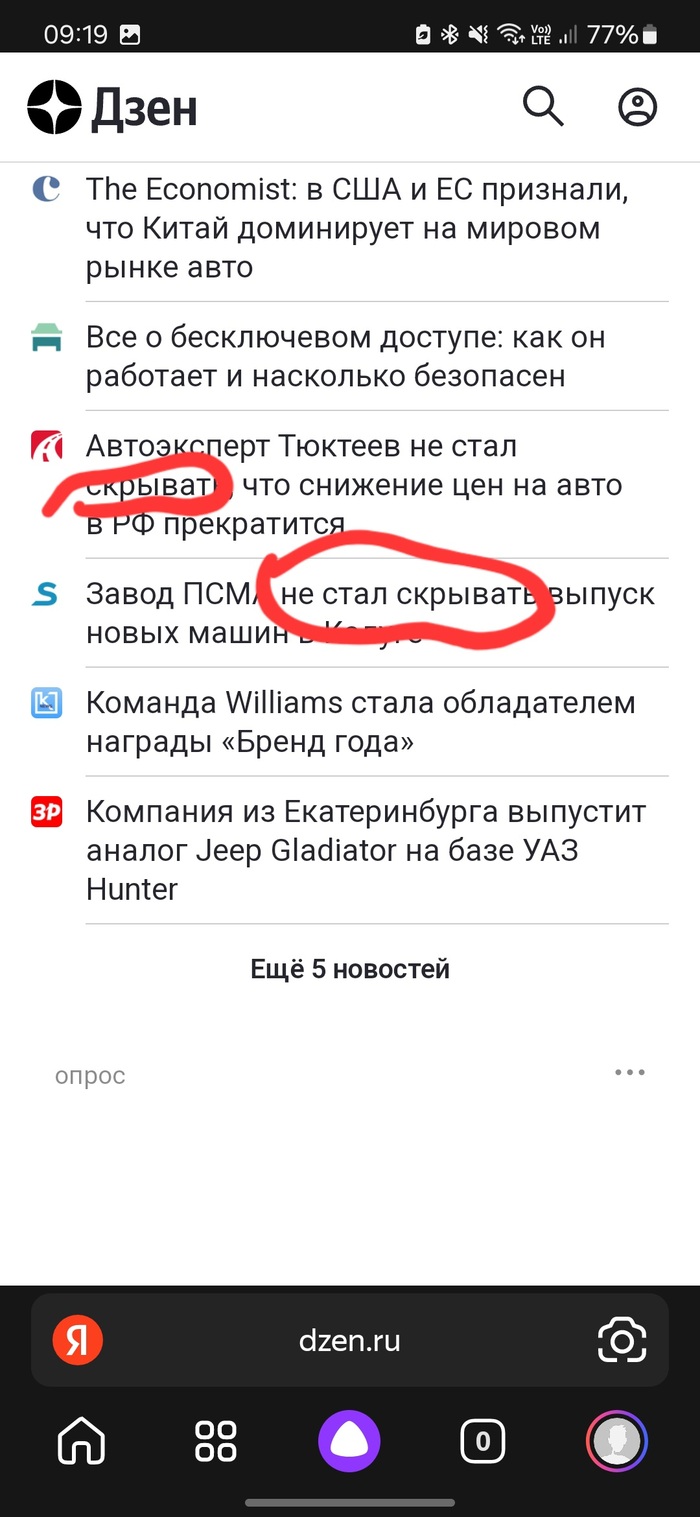Viewport: 700px width, 1517px height.
Task: Open the Williams «Бренд года» news
Action: tap(360, 722)
